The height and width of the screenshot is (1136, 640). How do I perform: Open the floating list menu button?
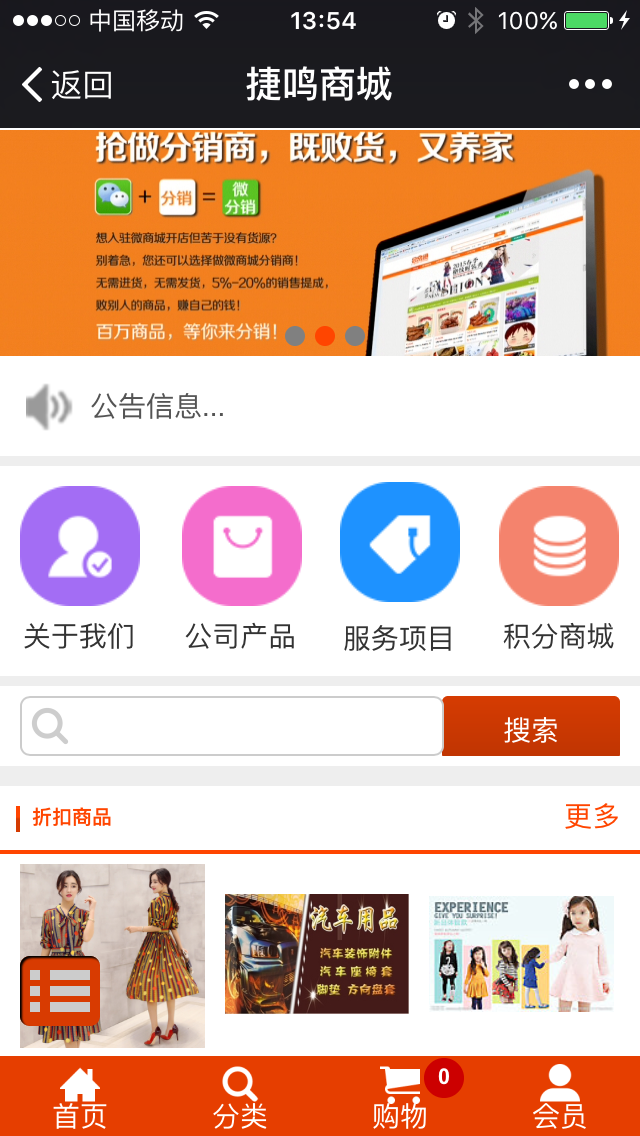[60, 991]
